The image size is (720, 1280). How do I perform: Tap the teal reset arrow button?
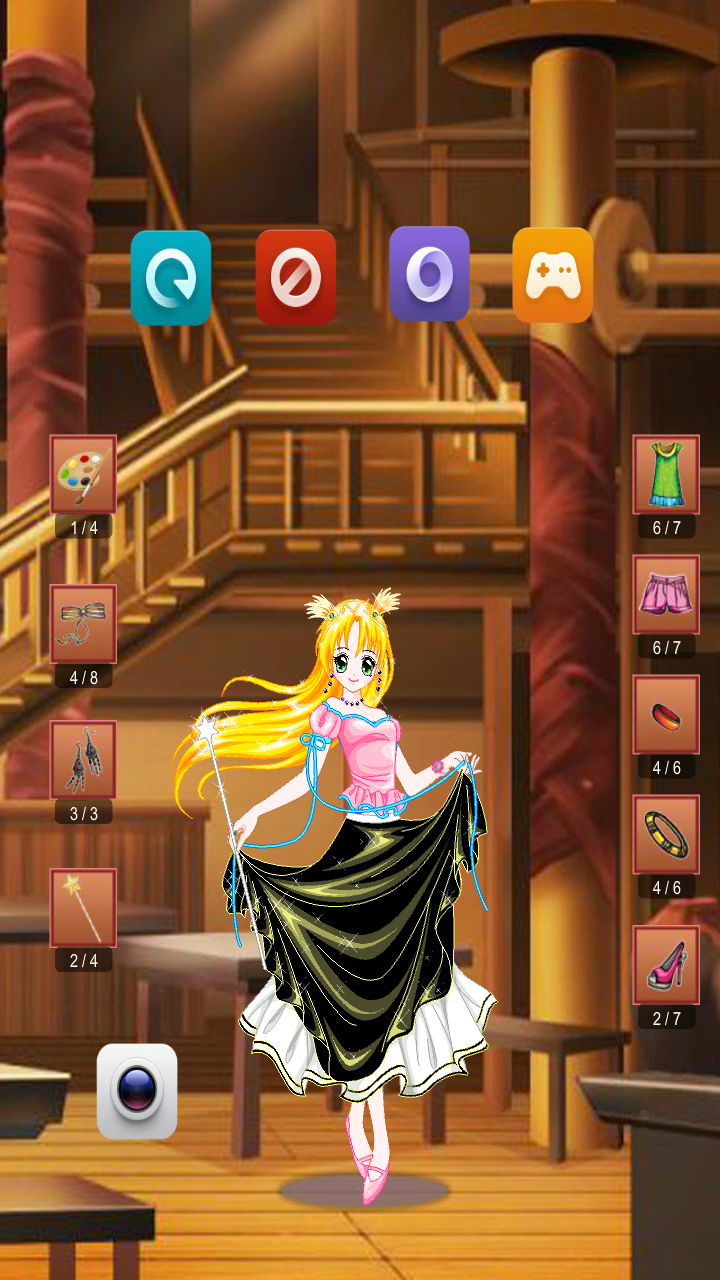click(171, 278)
